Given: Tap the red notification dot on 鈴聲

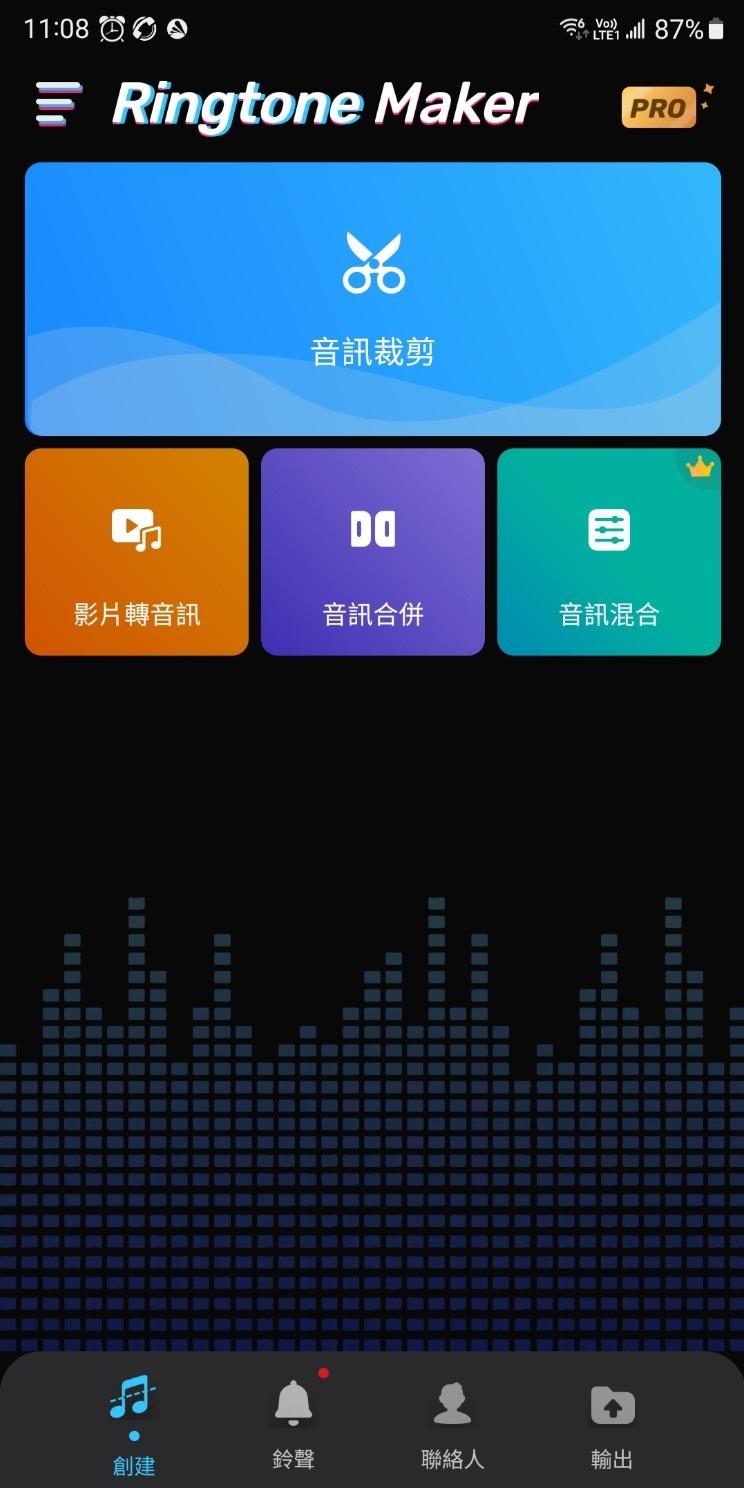Looking at the screenshot, I should [321, 1374].
